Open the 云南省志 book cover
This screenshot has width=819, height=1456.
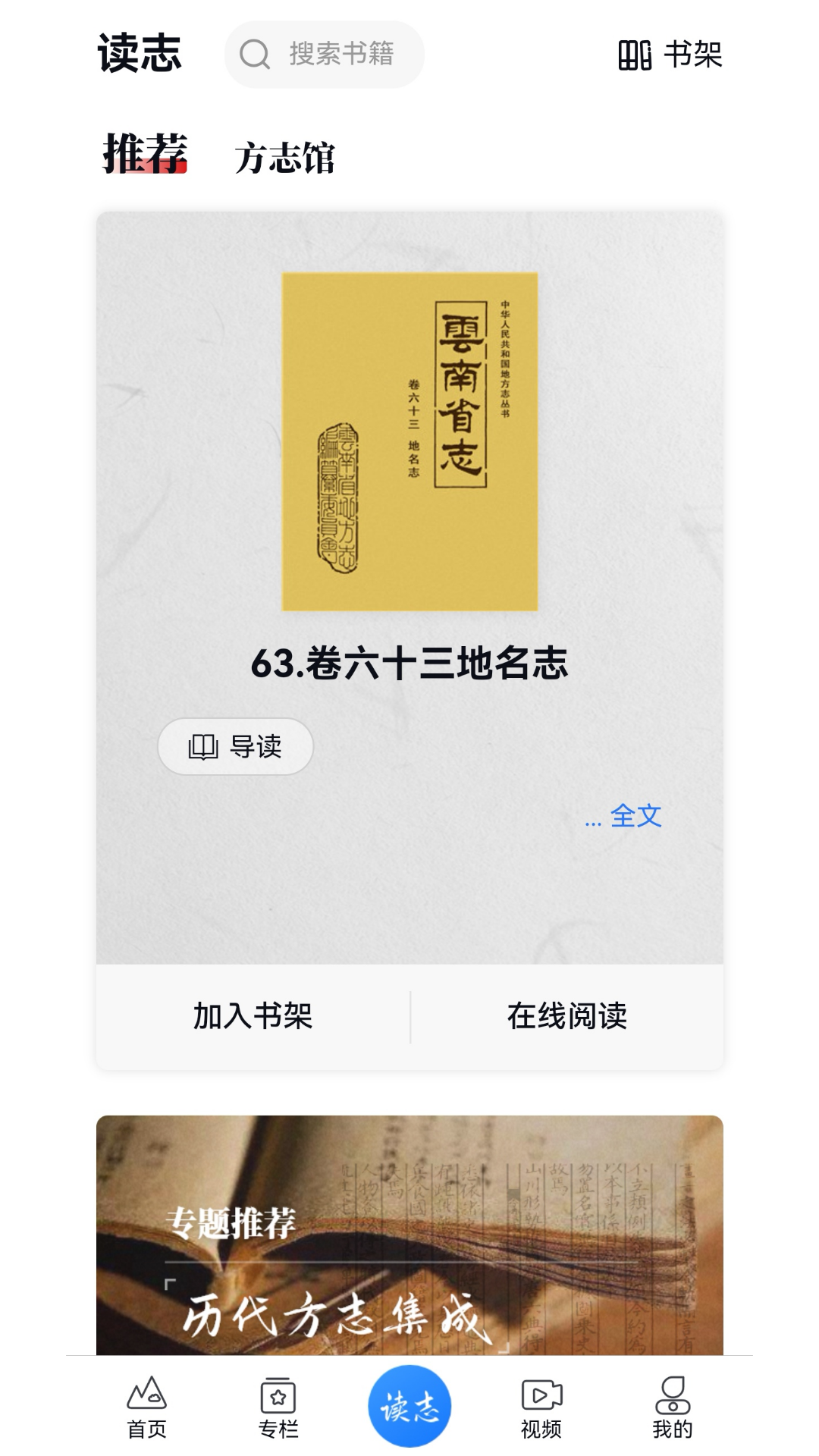[x=409, y=441]
